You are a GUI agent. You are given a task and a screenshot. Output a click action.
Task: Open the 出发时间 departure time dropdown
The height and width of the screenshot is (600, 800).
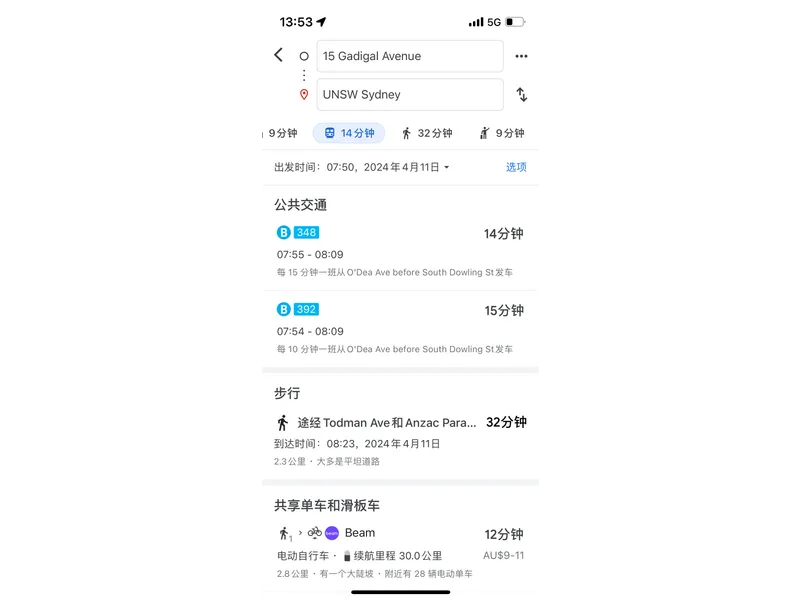362,167
